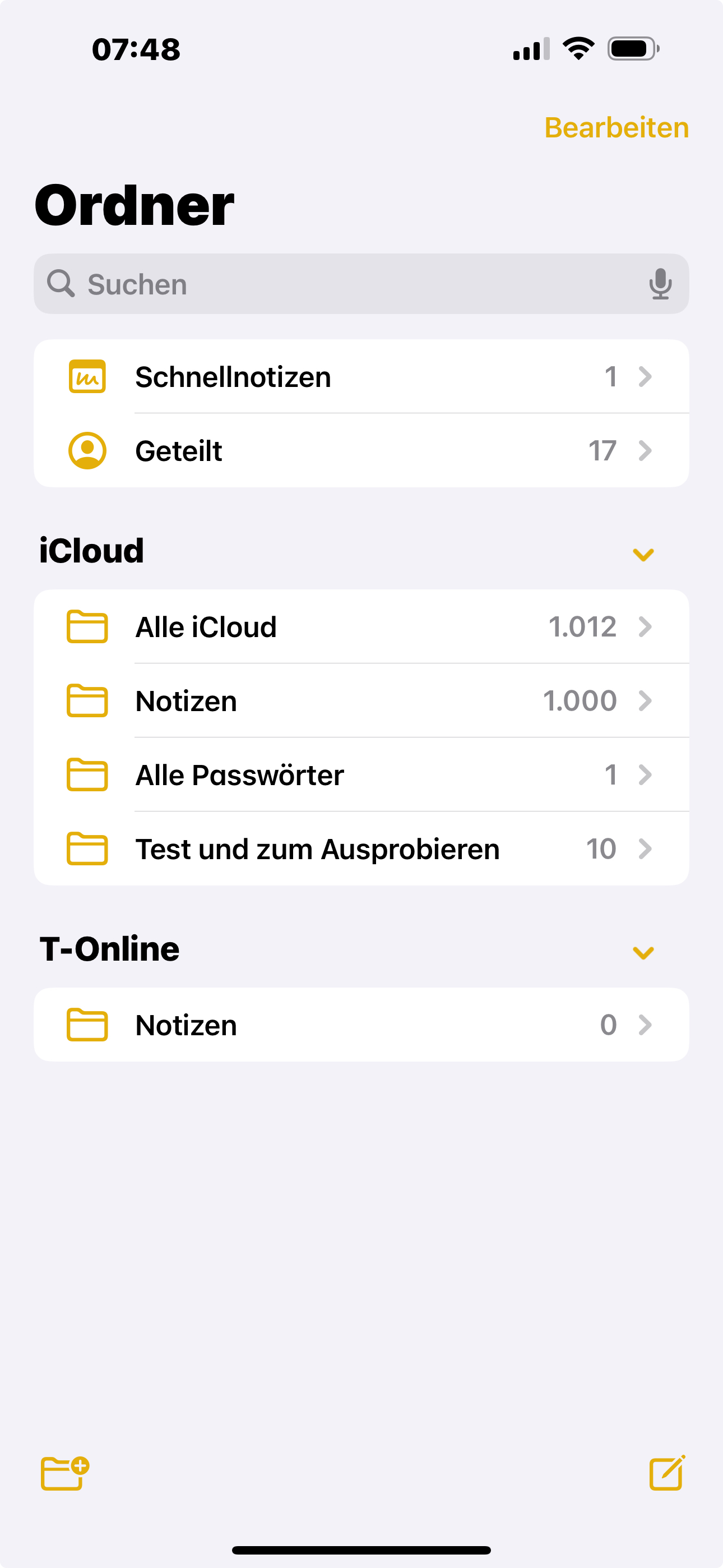Tap Bearbeiten to edit folders
Image resolution: width=723 pixels, height=1568 pixels.
pyautogui.click(x=616, y=128)
